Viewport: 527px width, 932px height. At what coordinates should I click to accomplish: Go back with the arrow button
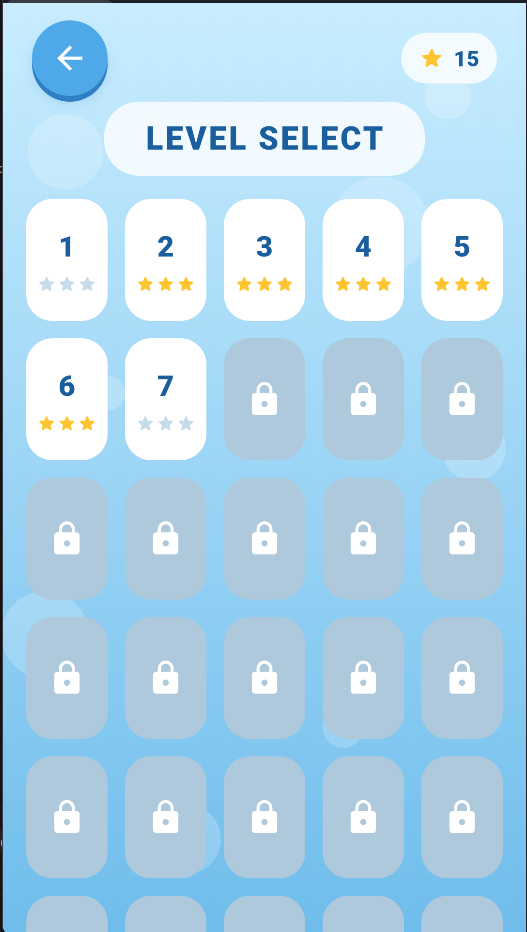70,59
